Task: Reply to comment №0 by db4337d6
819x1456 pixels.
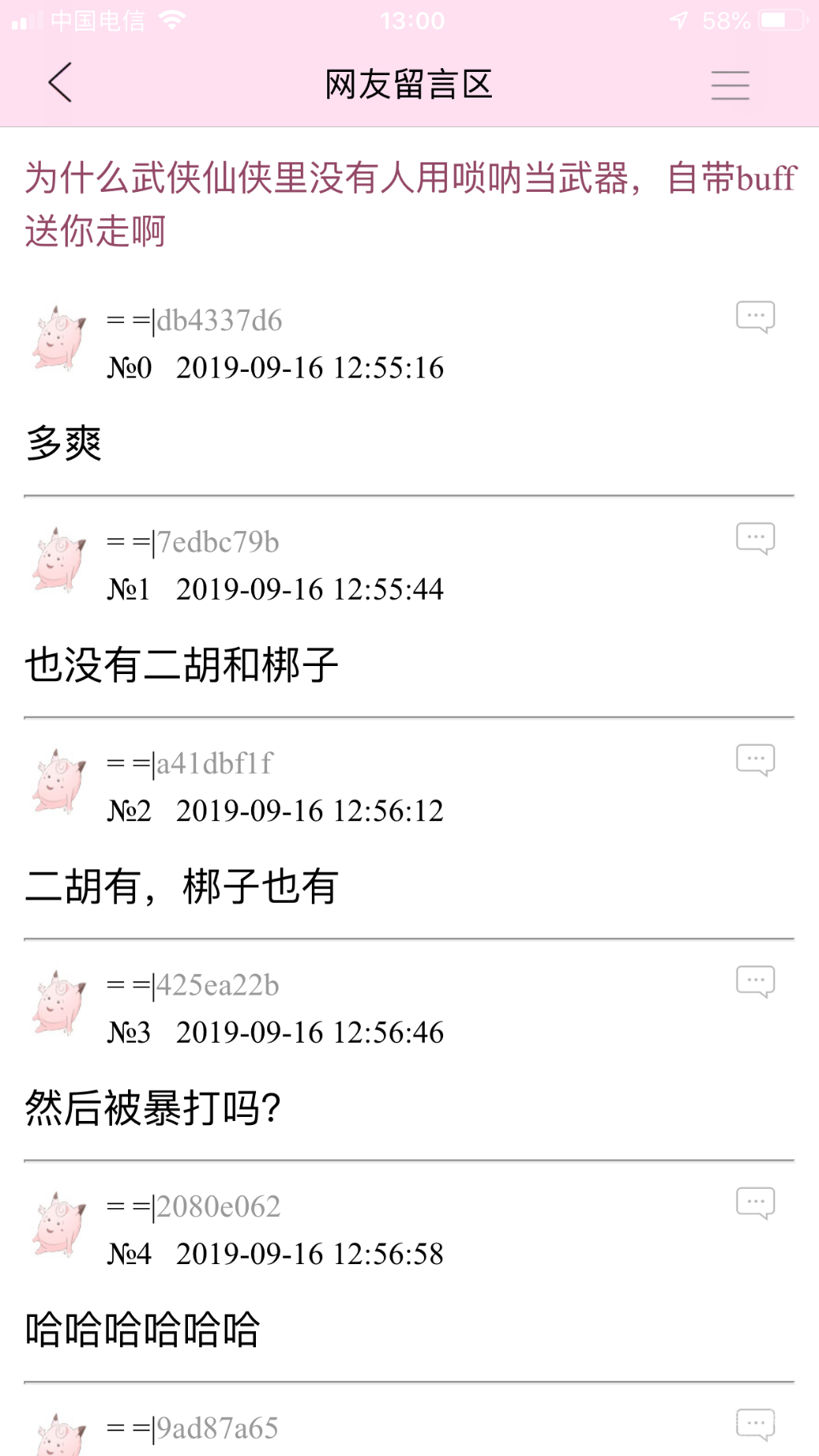Action: pos(755,317)
